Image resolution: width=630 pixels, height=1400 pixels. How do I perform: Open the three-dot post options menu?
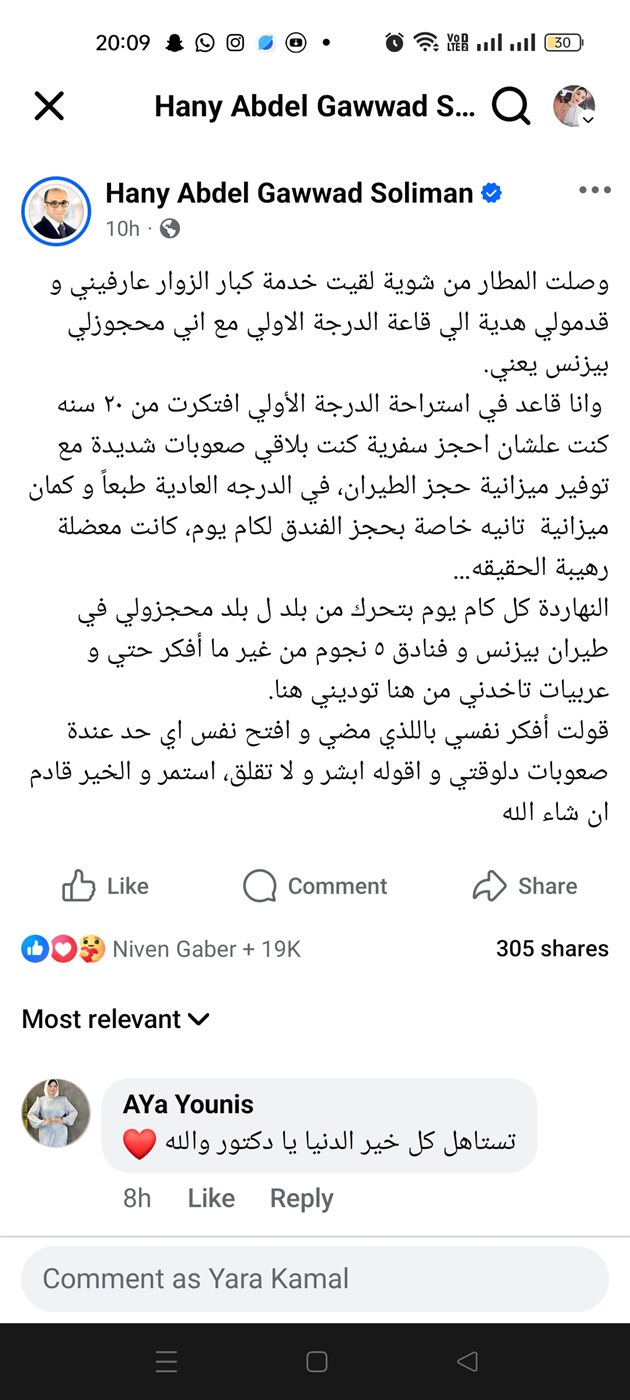click(594, 191)
